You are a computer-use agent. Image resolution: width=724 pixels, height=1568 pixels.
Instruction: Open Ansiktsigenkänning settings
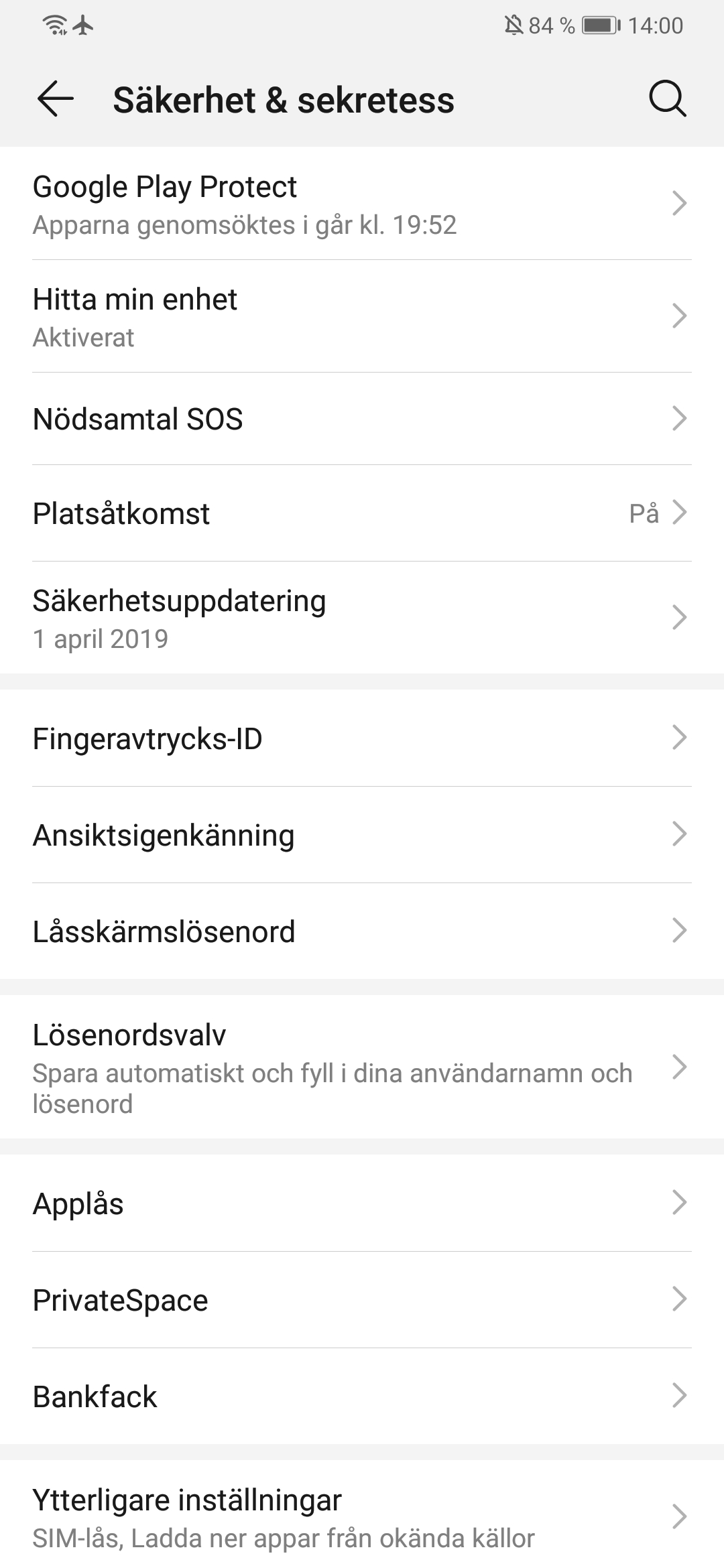362,835
